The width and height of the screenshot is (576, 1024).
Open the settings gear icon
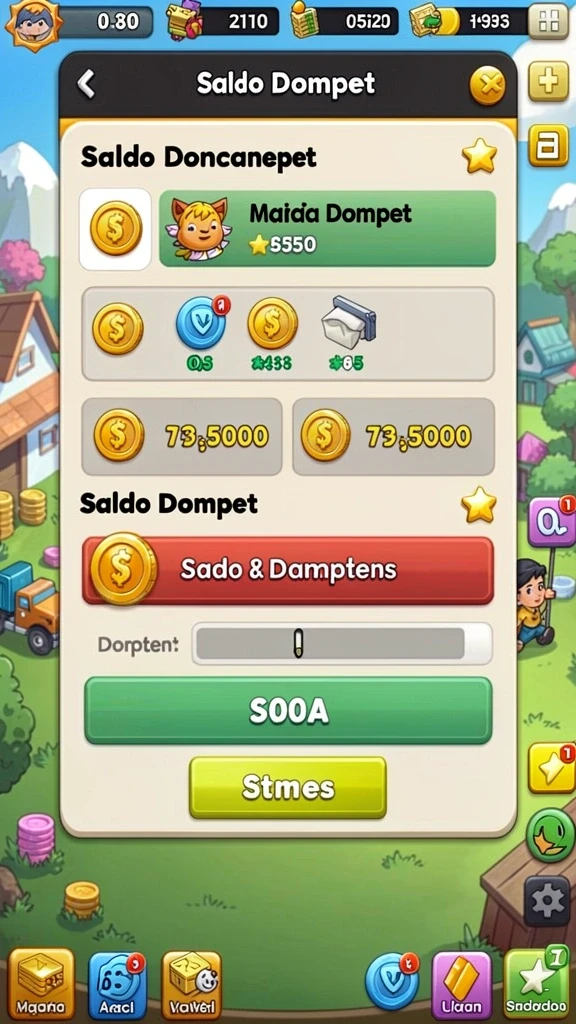[549, 902]
